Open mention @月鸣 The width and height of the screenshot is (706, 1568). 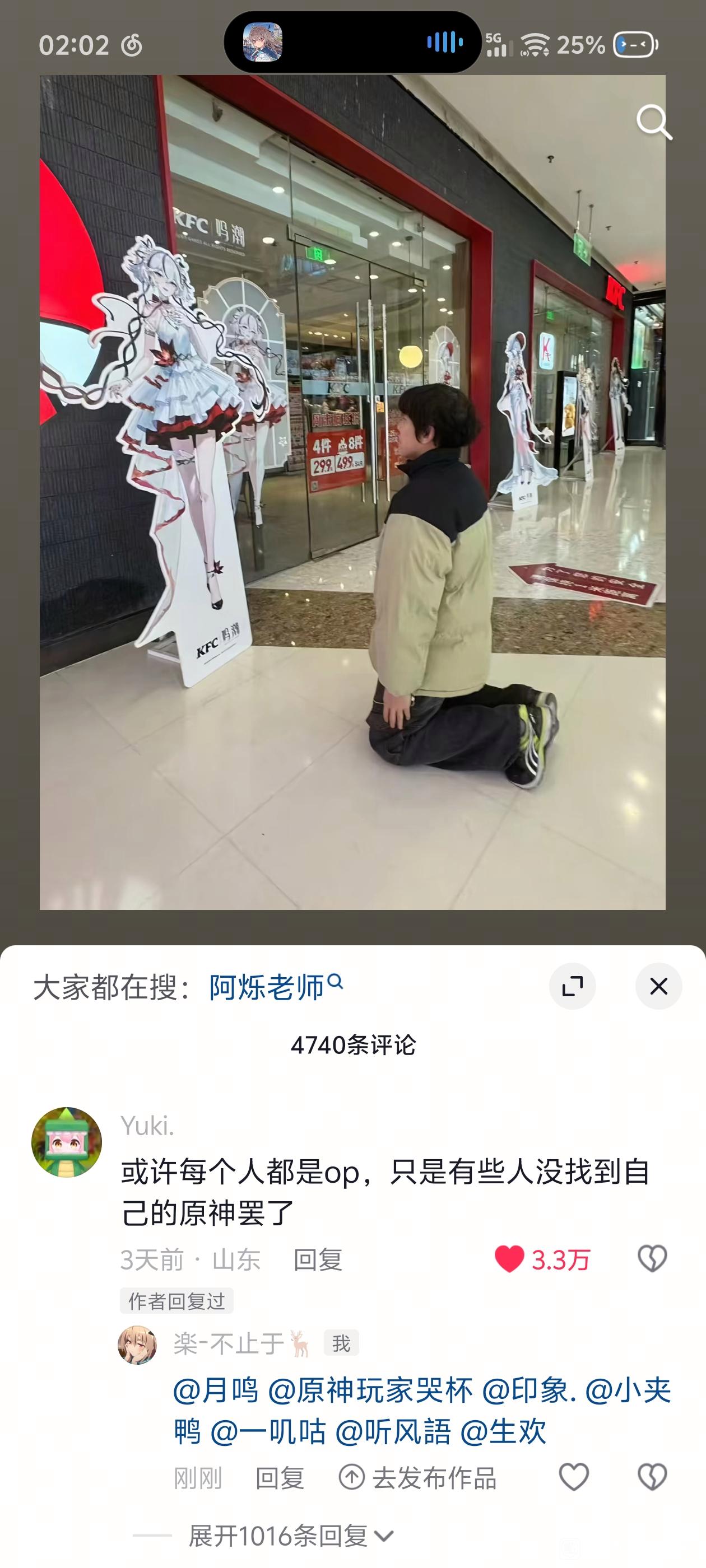[216, 1391]
